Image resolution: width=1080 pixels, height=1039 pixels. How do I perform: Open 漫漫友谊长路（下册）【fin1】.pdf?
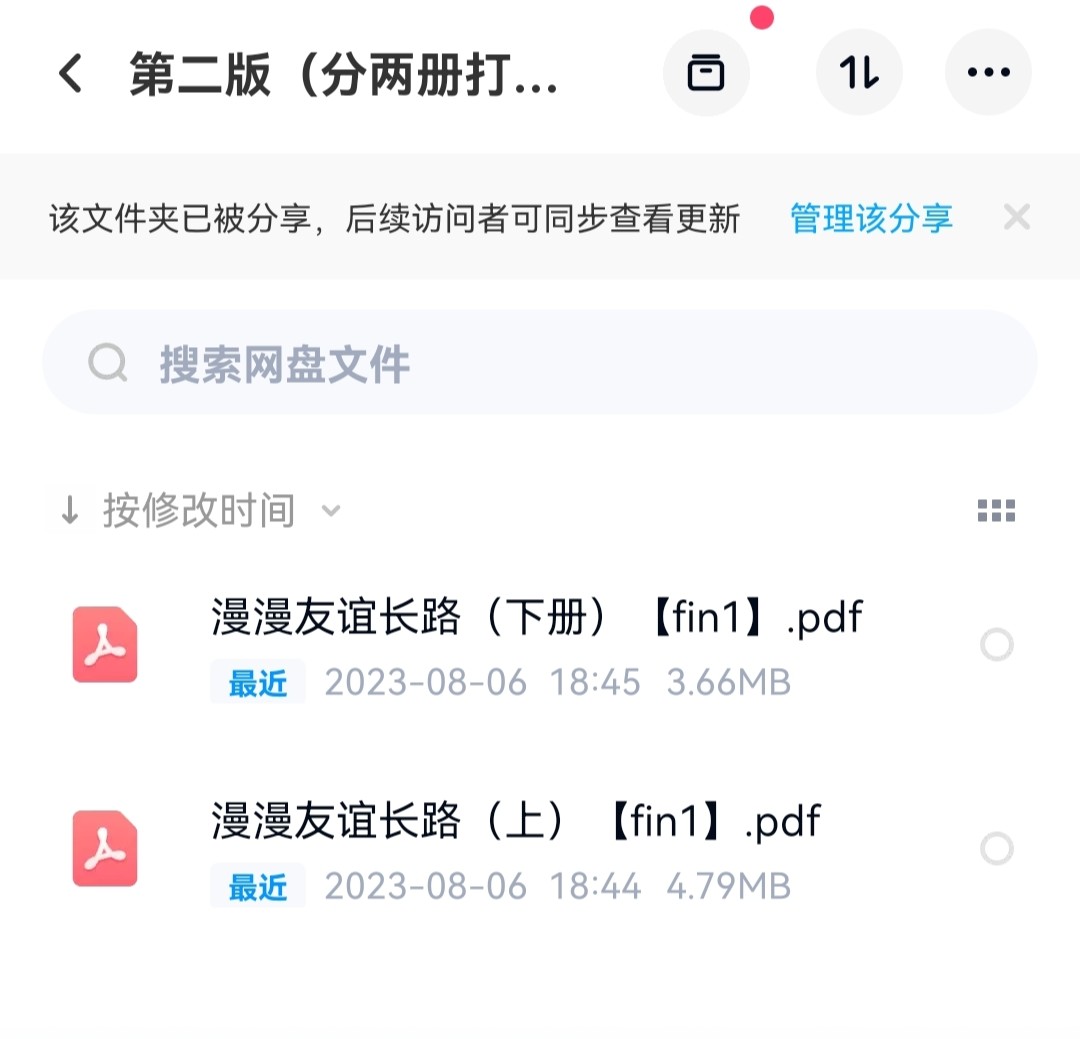pos(536,618)
